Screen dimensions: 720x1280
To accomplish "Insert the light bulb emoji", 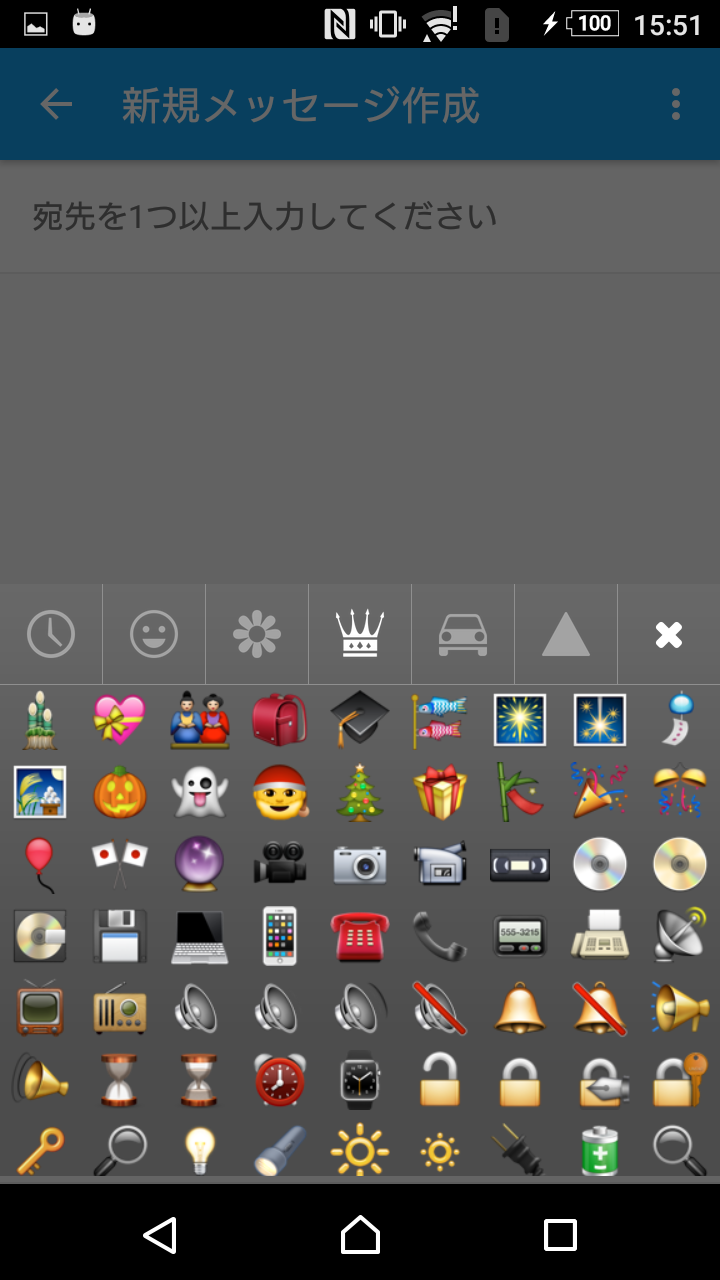I will click(x=200, y=1151).
